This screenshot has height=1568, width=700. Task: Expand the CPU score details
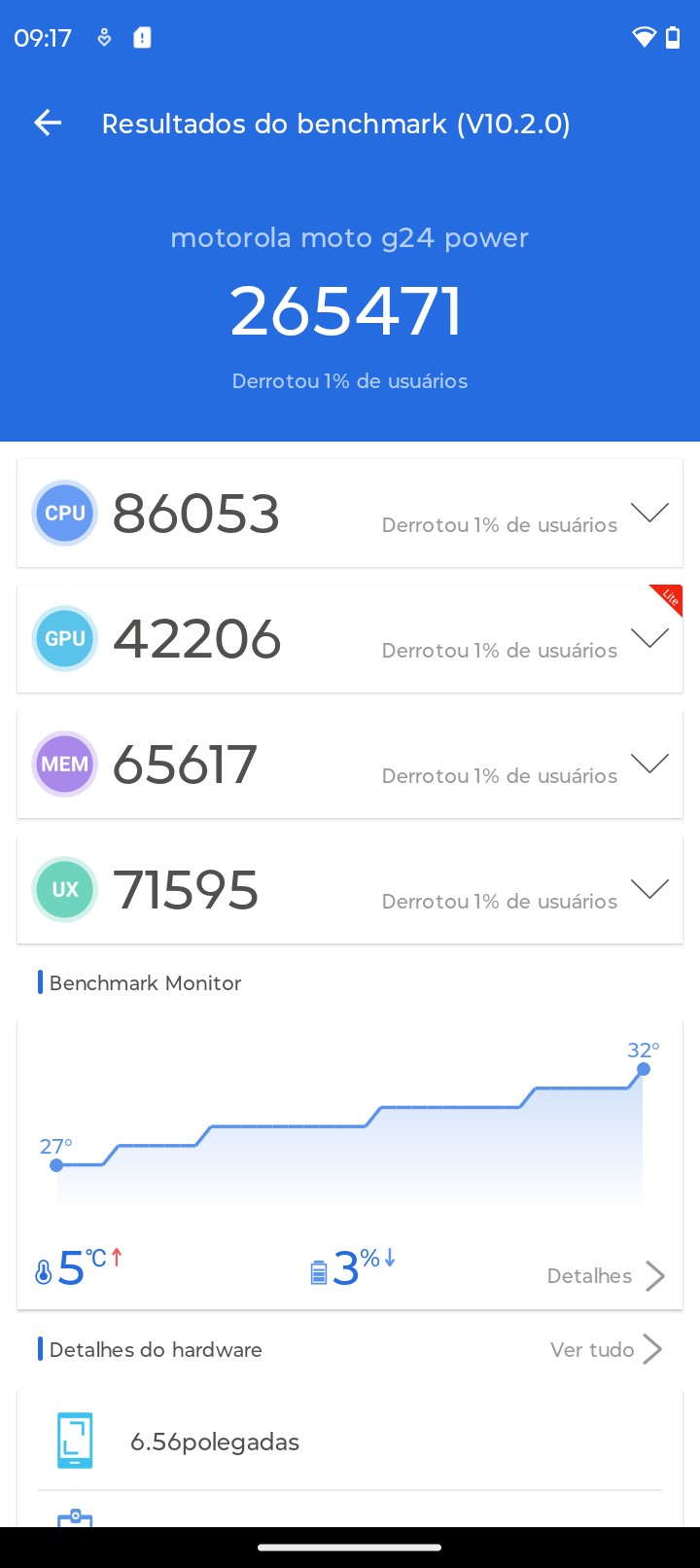point(649,513)
